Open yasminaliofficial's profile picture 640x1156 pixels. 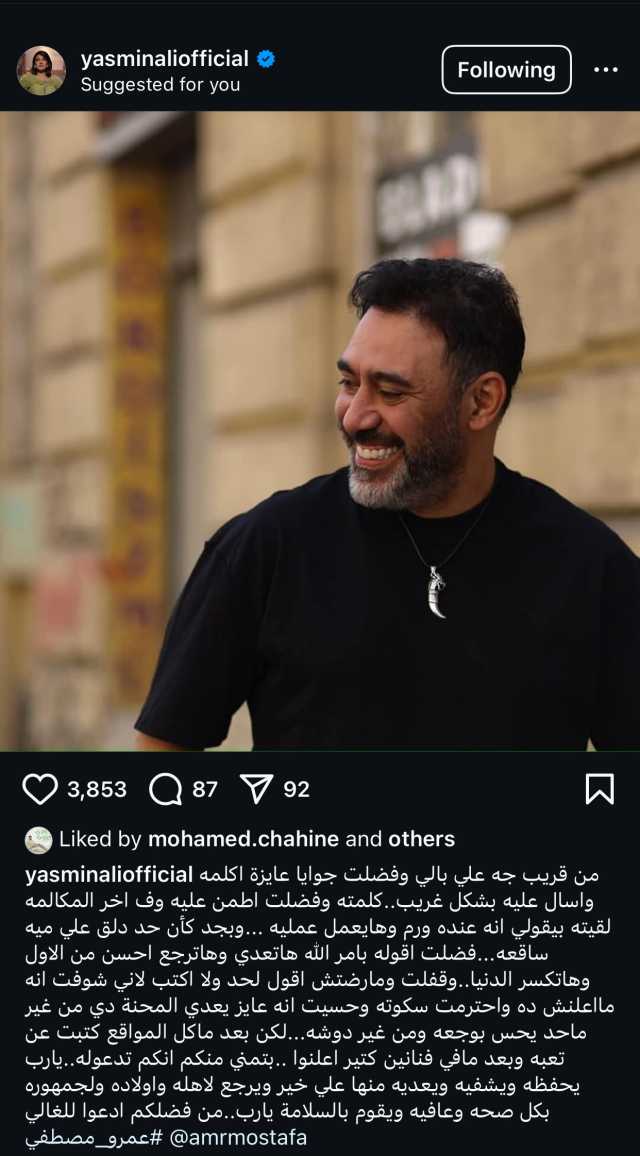click(x=41, y=71)
